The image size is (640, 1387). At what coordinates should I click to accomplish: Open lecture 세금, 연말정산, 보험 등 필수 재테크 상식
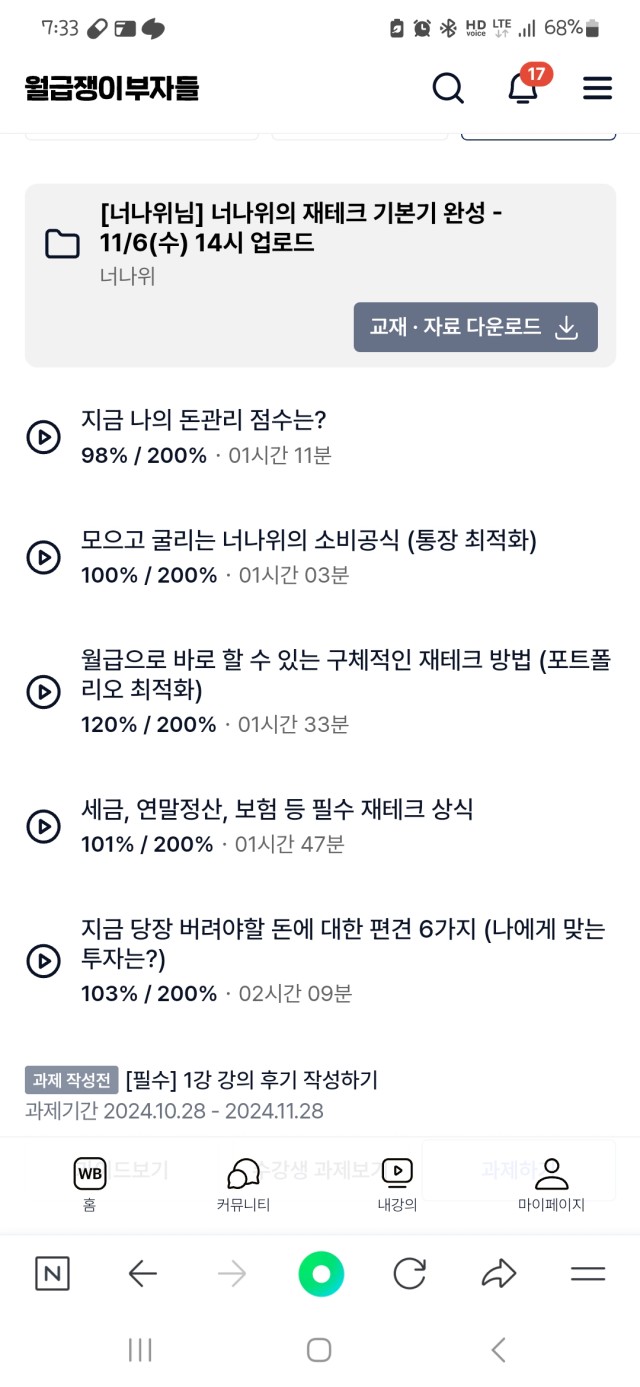coord(277,809)
